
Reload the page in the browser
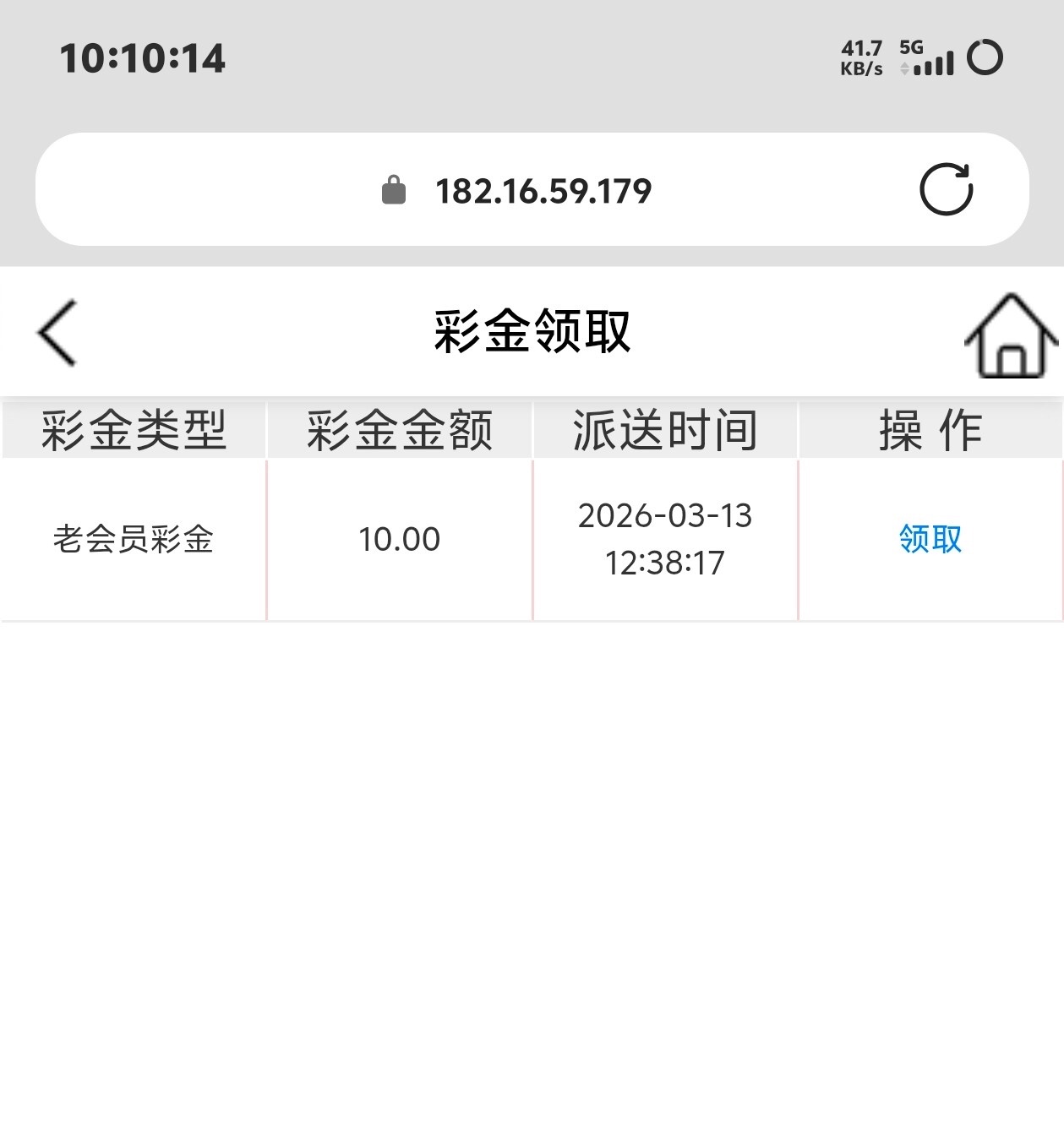tap(946, 189)
